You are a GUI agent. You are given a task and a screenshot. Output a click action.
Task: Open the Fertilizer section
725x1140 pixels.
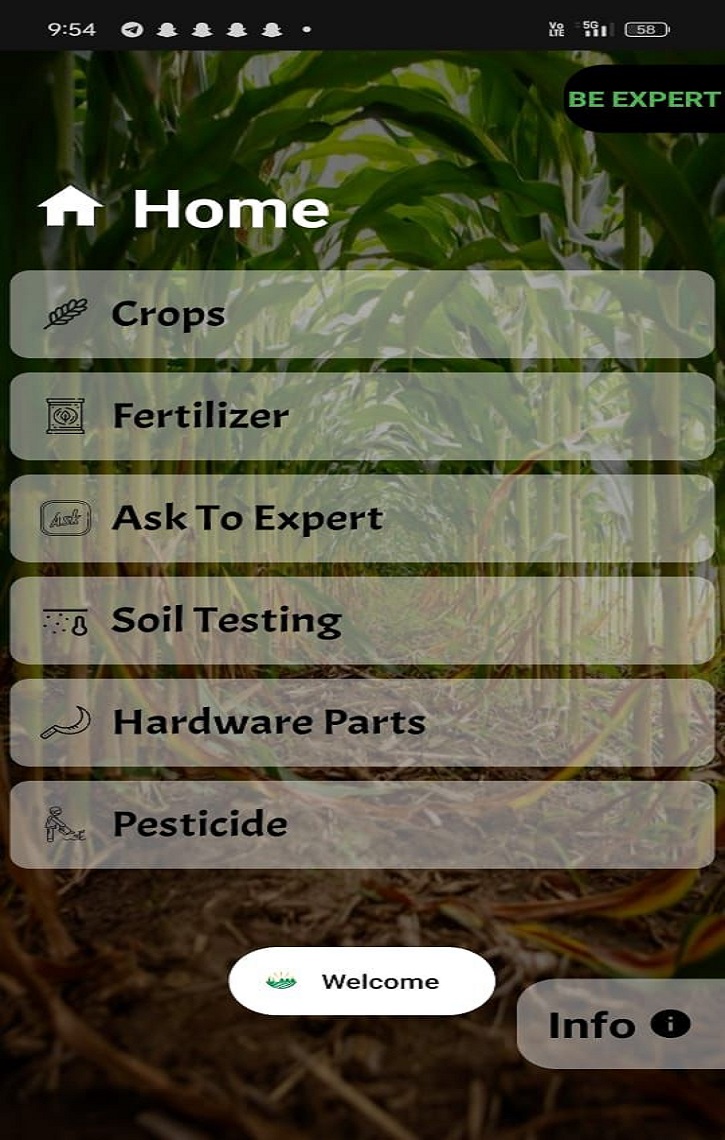pos(362,416)
